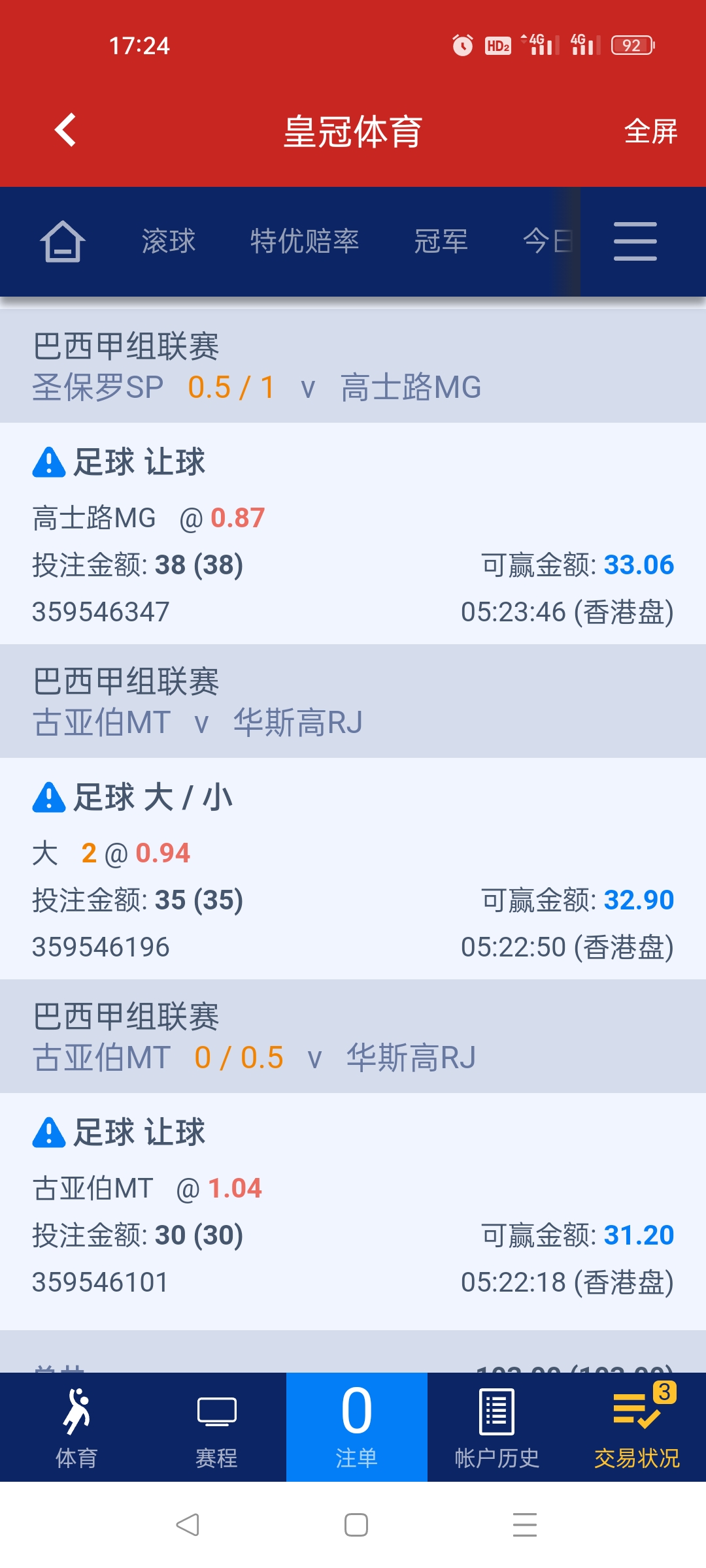Open the hamburger menu
The width and height of the screenshot is (706, 1568).
tap(635, 241)
